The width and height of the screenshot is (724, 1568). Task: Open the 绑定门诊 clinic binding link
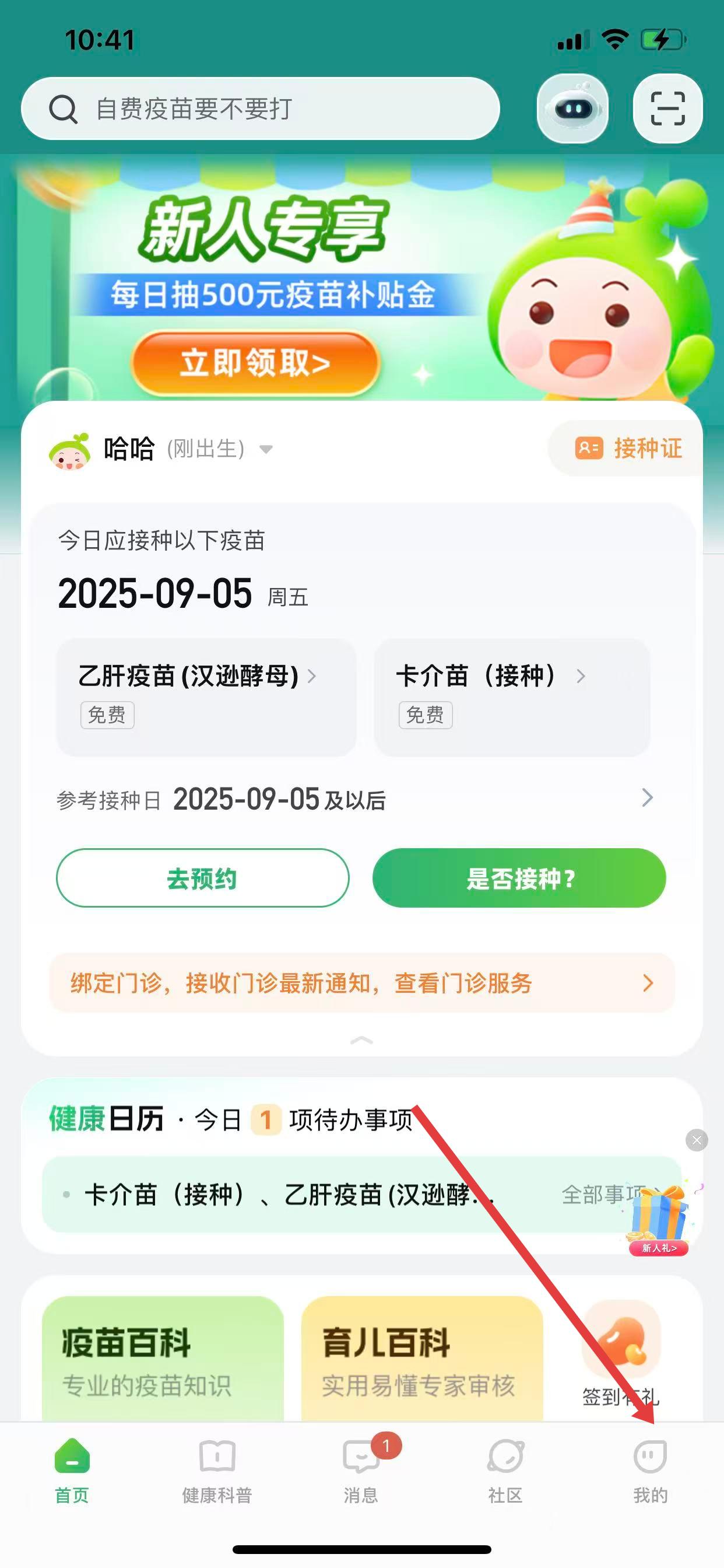(x=362, y=983)
